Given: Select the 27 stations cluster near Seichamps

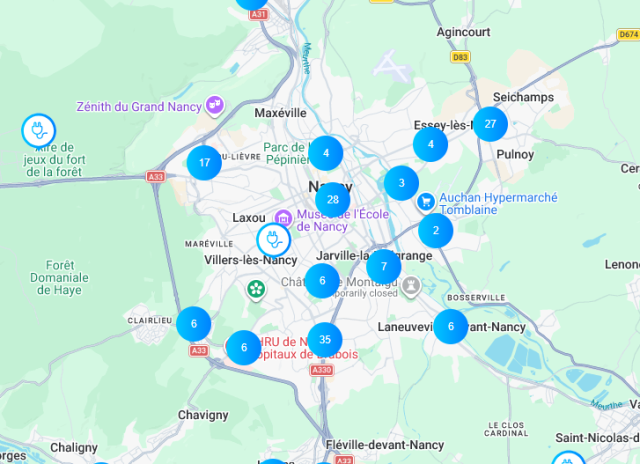Looking at the screenshot, I should point(490,124).
